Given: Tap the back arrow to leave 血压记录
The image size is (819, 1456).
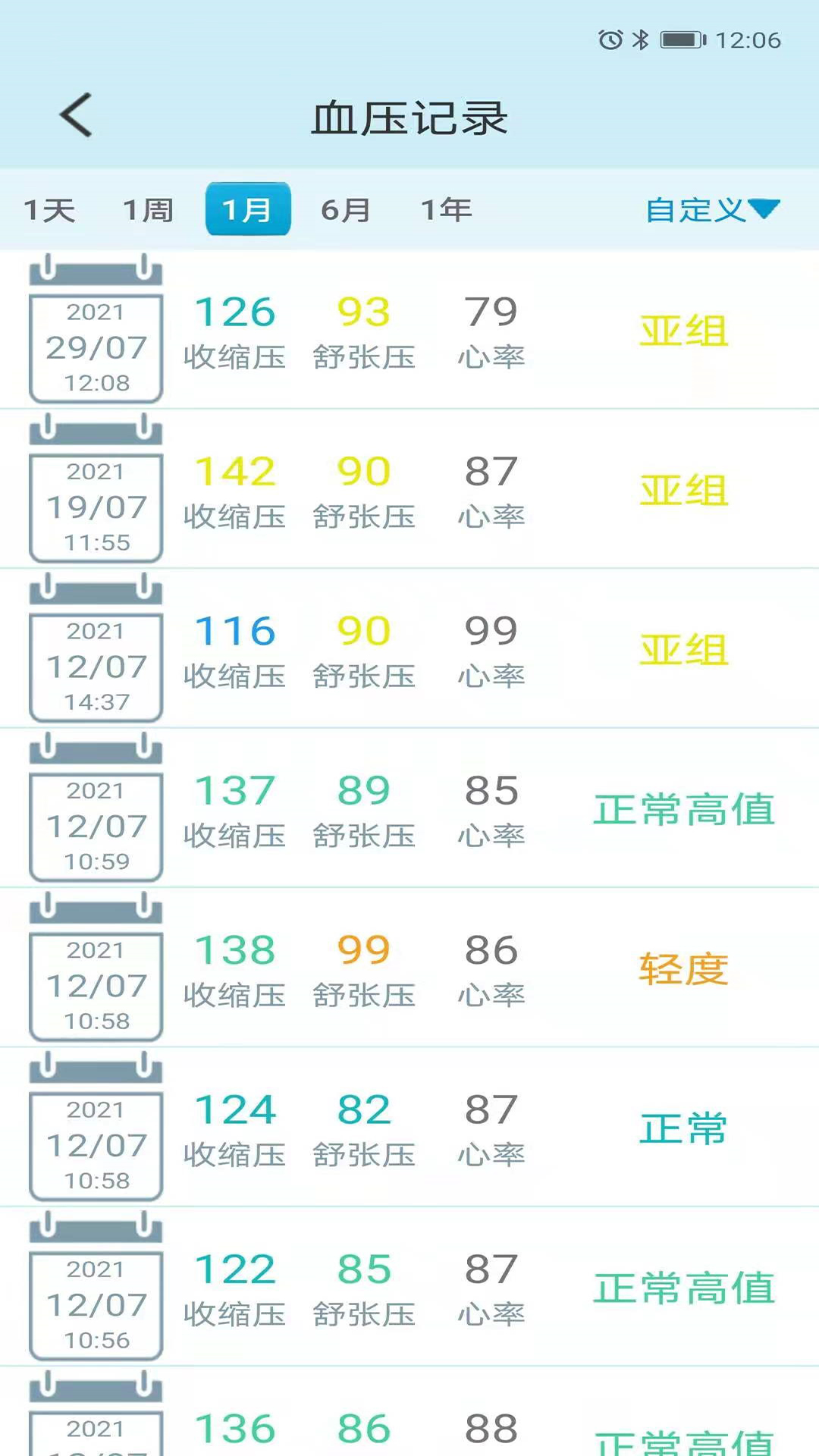Looking at the screenshot, I should pyautogui.click(x=74, y=115).
